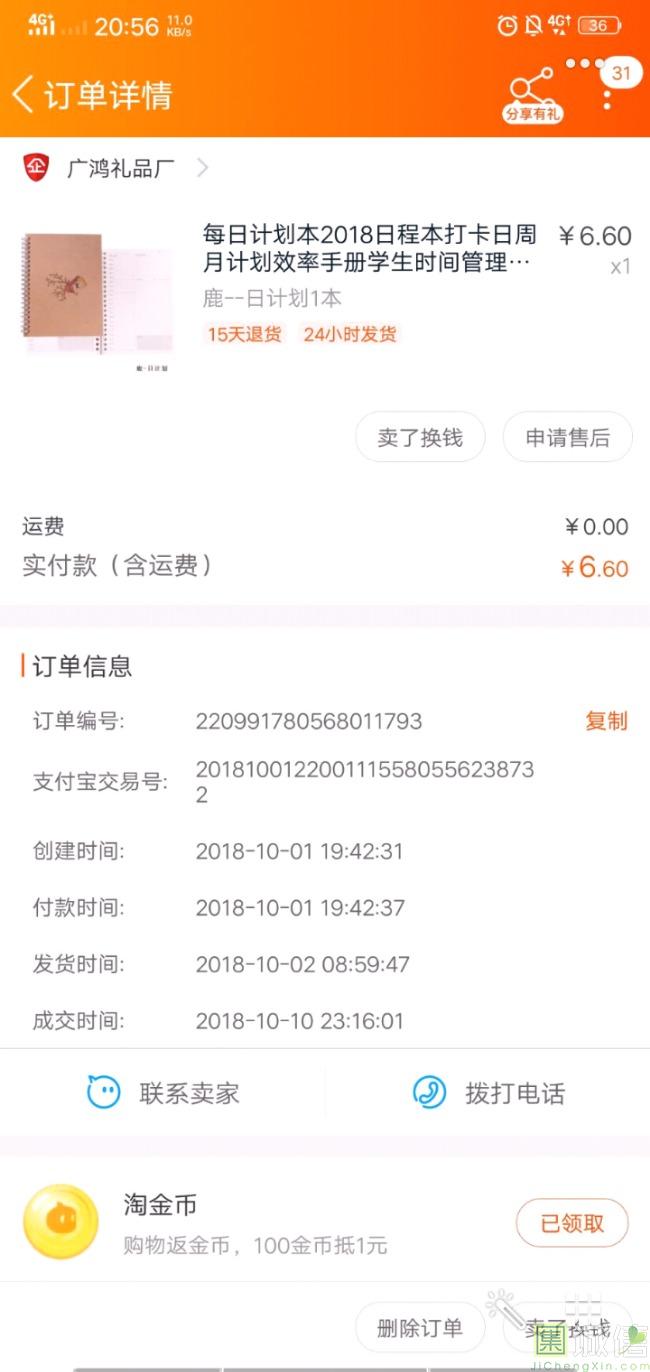Open the overflow menu with 31 badge
This screenshot has width=650, height=1372.
606,92
